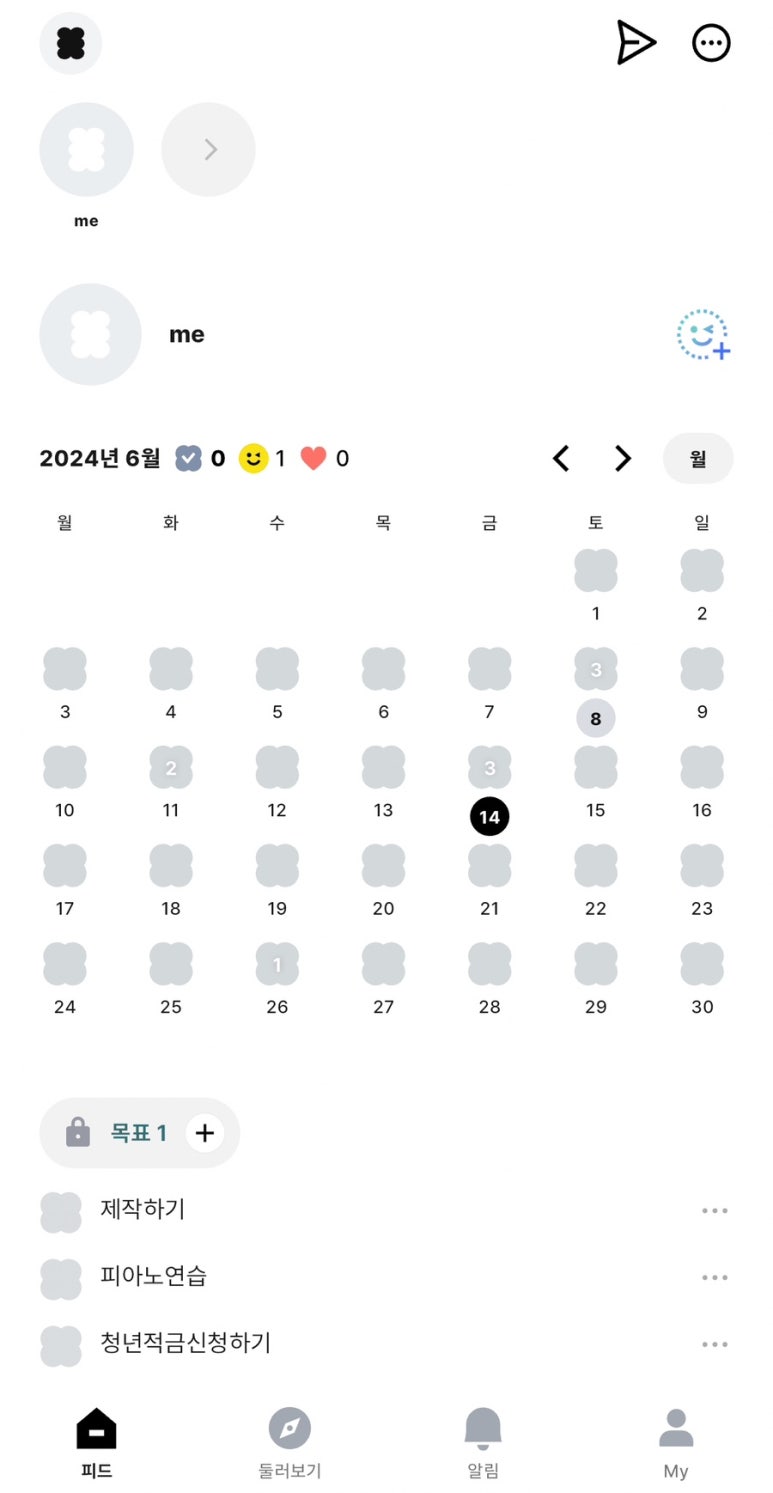
Task: Open the 알림 notifications tab
Action: (483, 1442)
